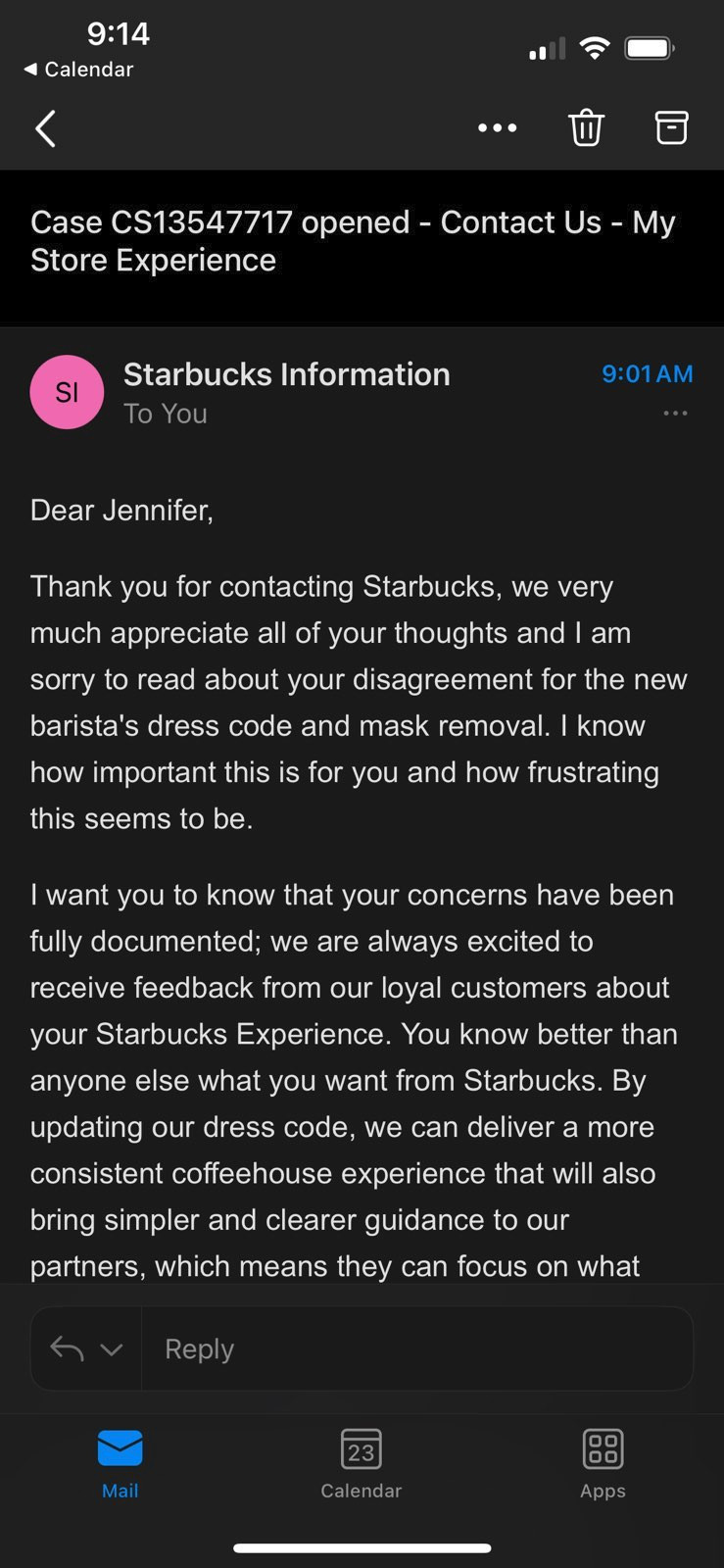Return to the Calendar app via the status bar
Screen dimensions: 724x1568
(78, 69)
